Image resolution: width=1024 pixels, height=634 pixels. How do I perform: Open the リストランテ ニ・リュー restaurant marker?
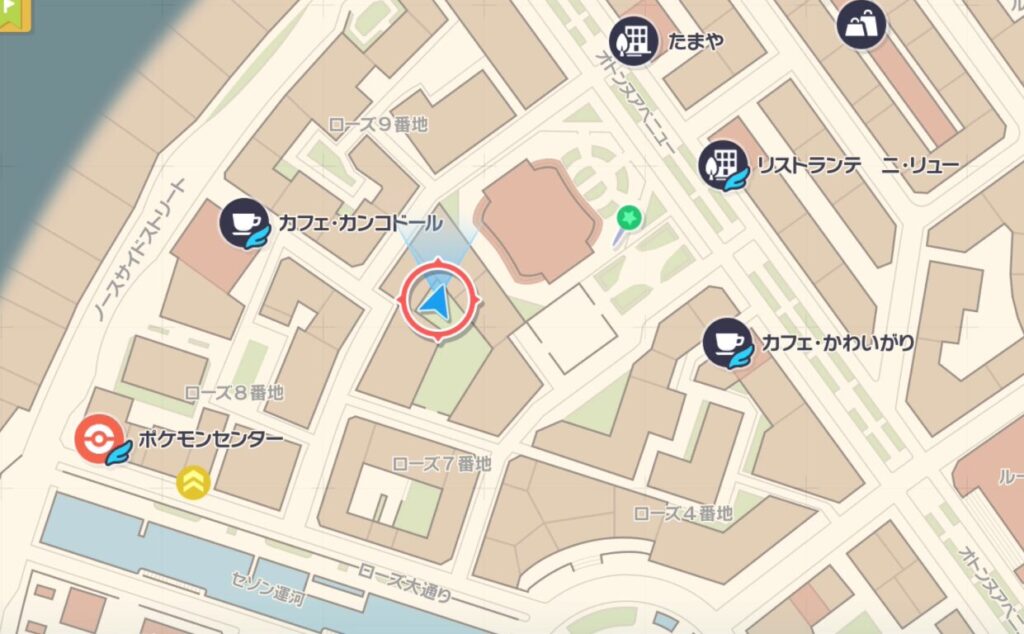click(x=722, y=166)
